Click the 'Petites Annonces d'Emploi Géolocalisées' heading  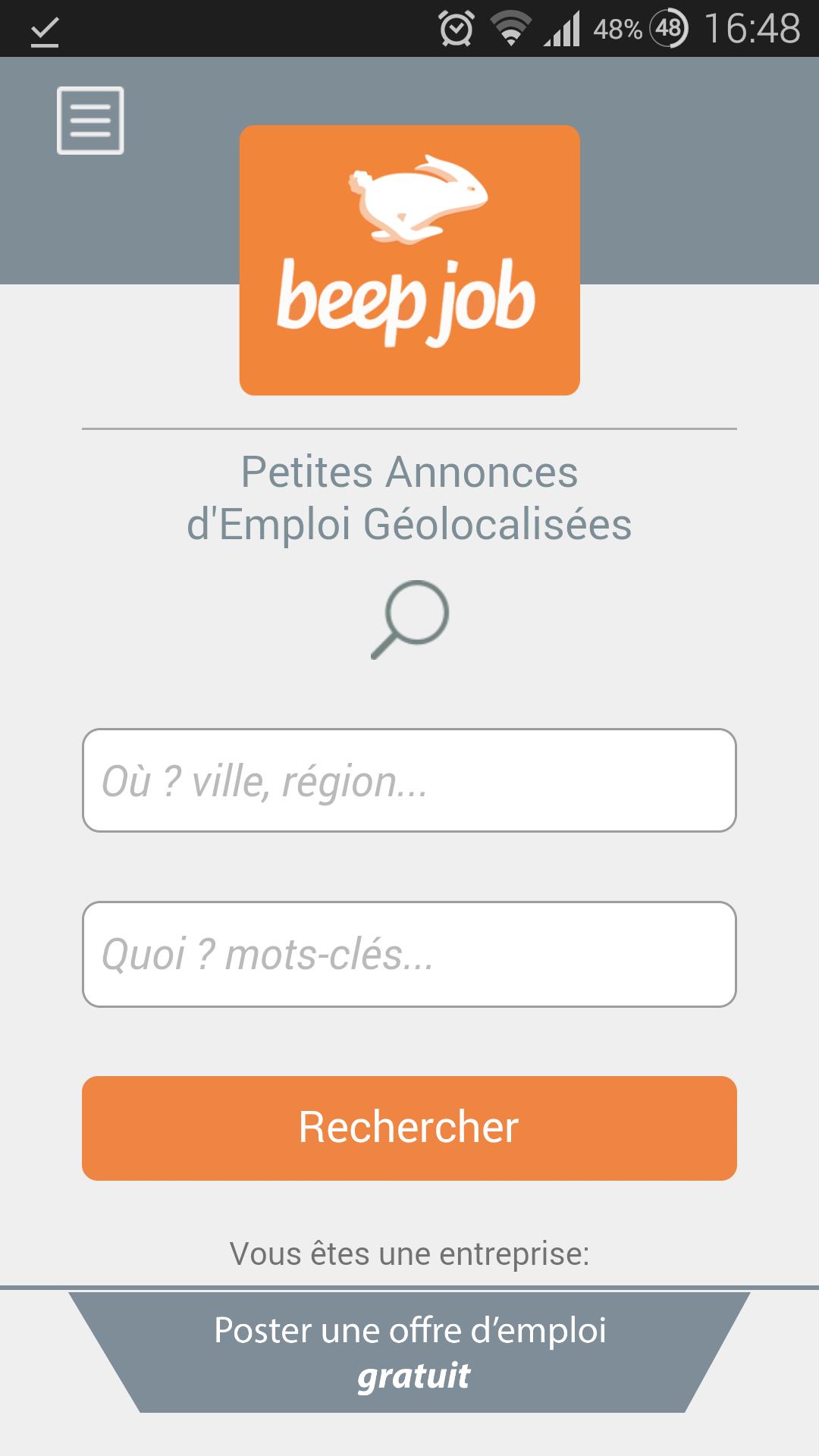(x=409, y=497)
